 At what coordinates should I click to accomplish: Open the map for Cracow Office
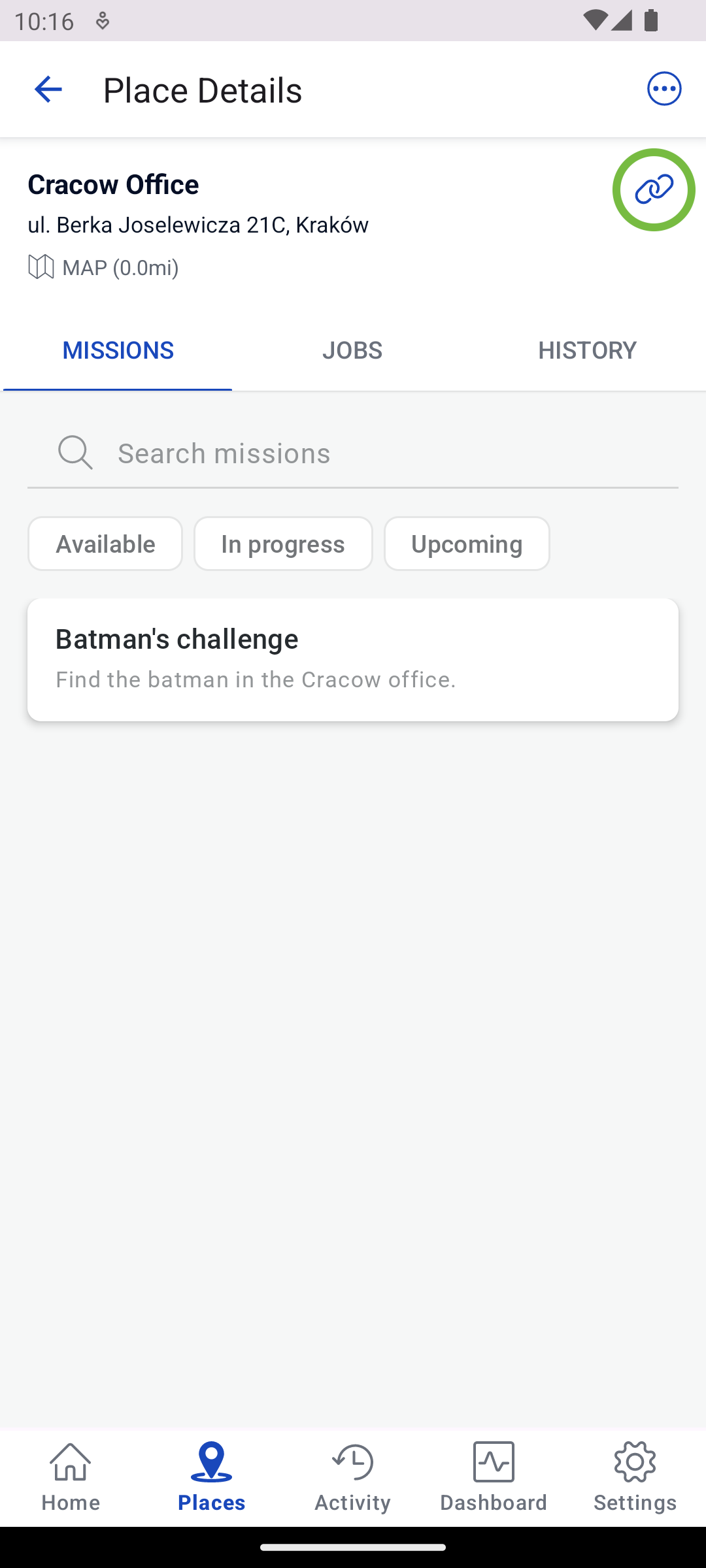[103, 267]
